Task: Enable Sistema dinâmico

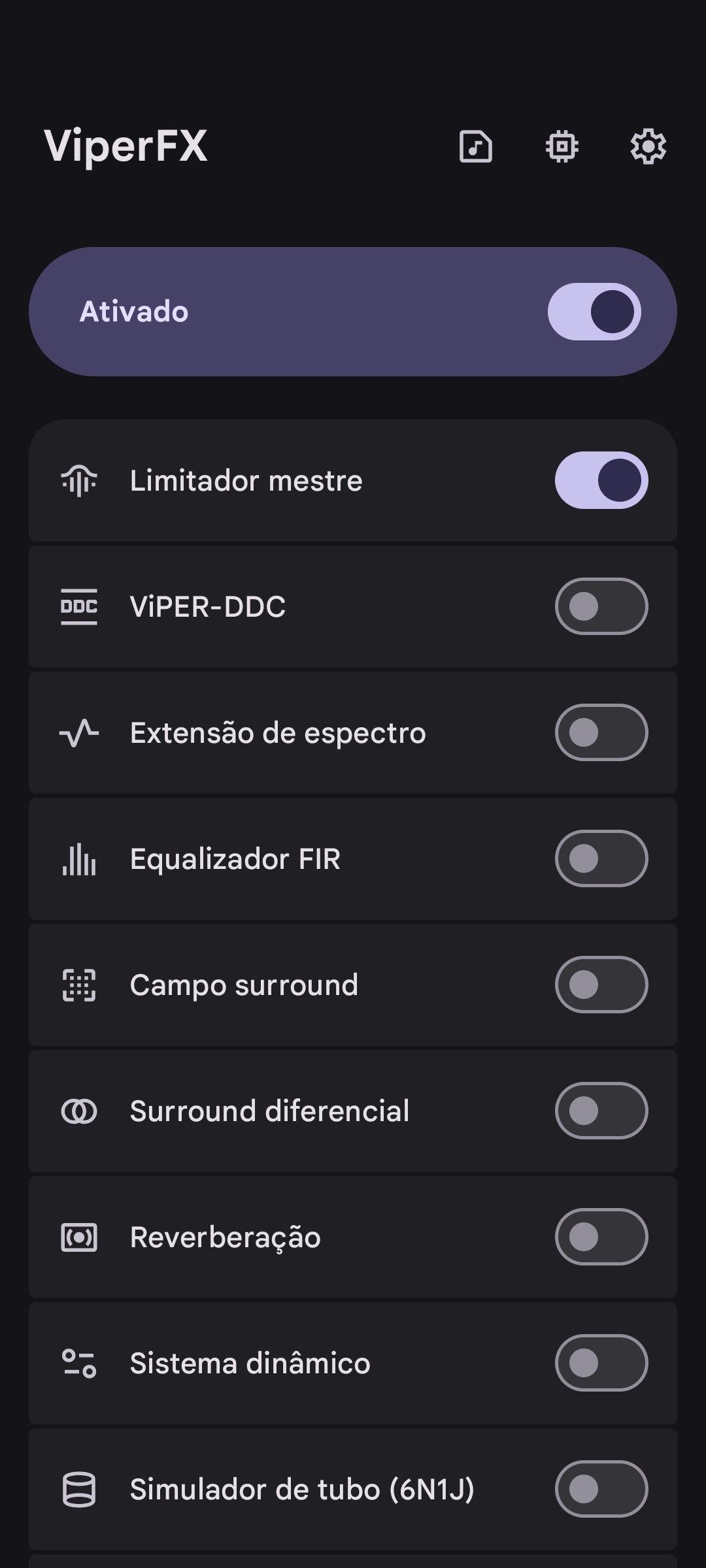Action: click(601, 1363)
